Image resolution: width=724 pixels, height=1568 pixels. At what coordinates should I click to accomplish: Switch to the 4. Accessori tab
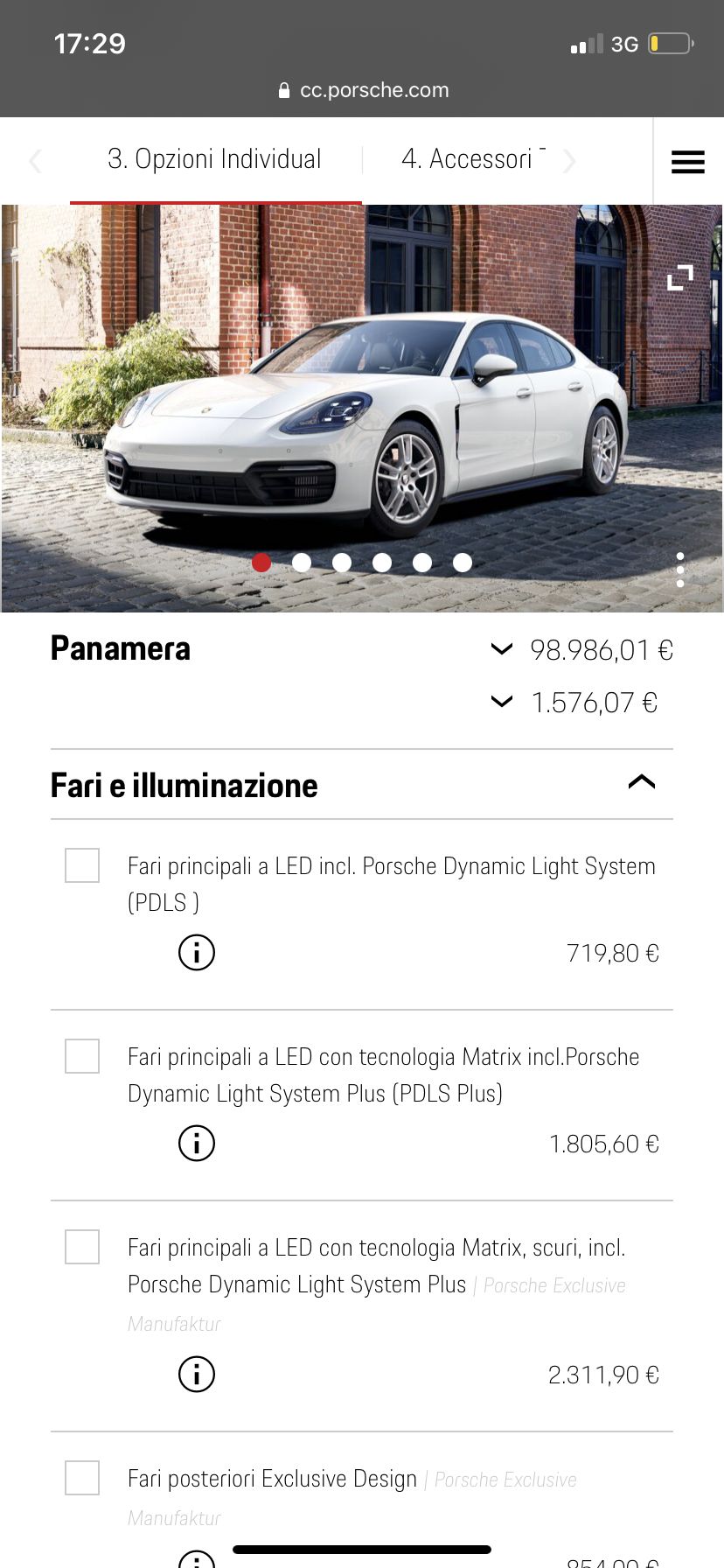[x=467, y=159]
